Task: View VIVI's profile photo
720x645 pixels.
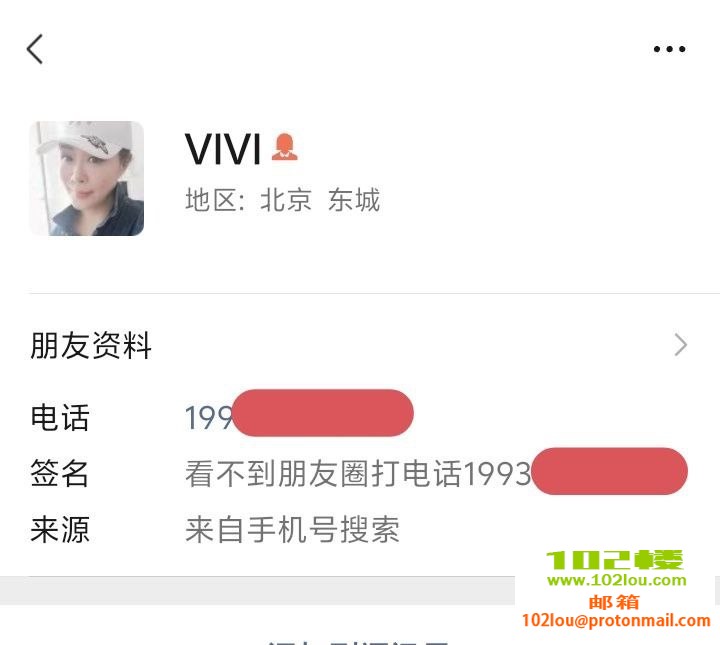Action: [x=87, y=179]
